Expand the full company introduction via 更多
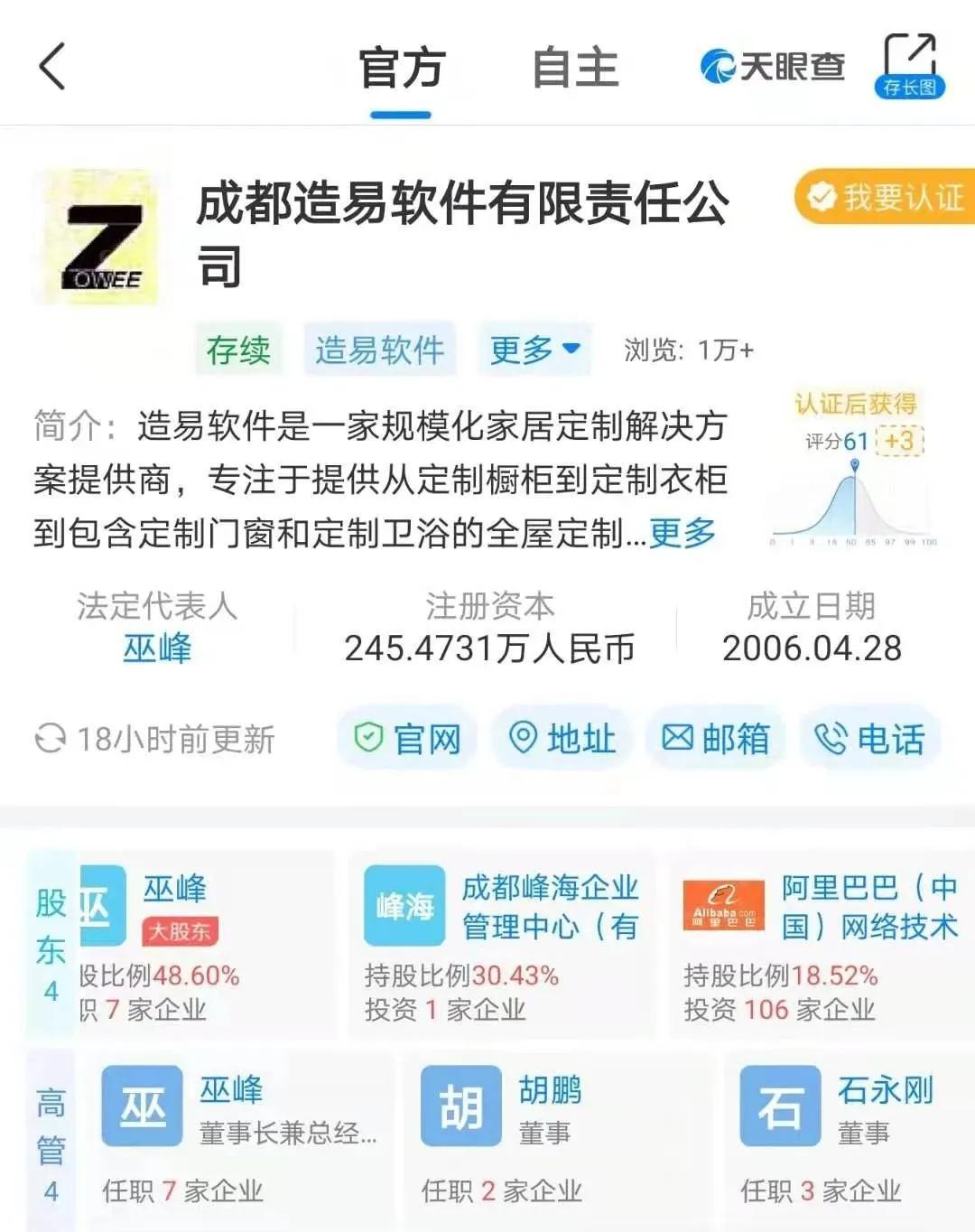975x1232 pixels. (x=680, y=533)
